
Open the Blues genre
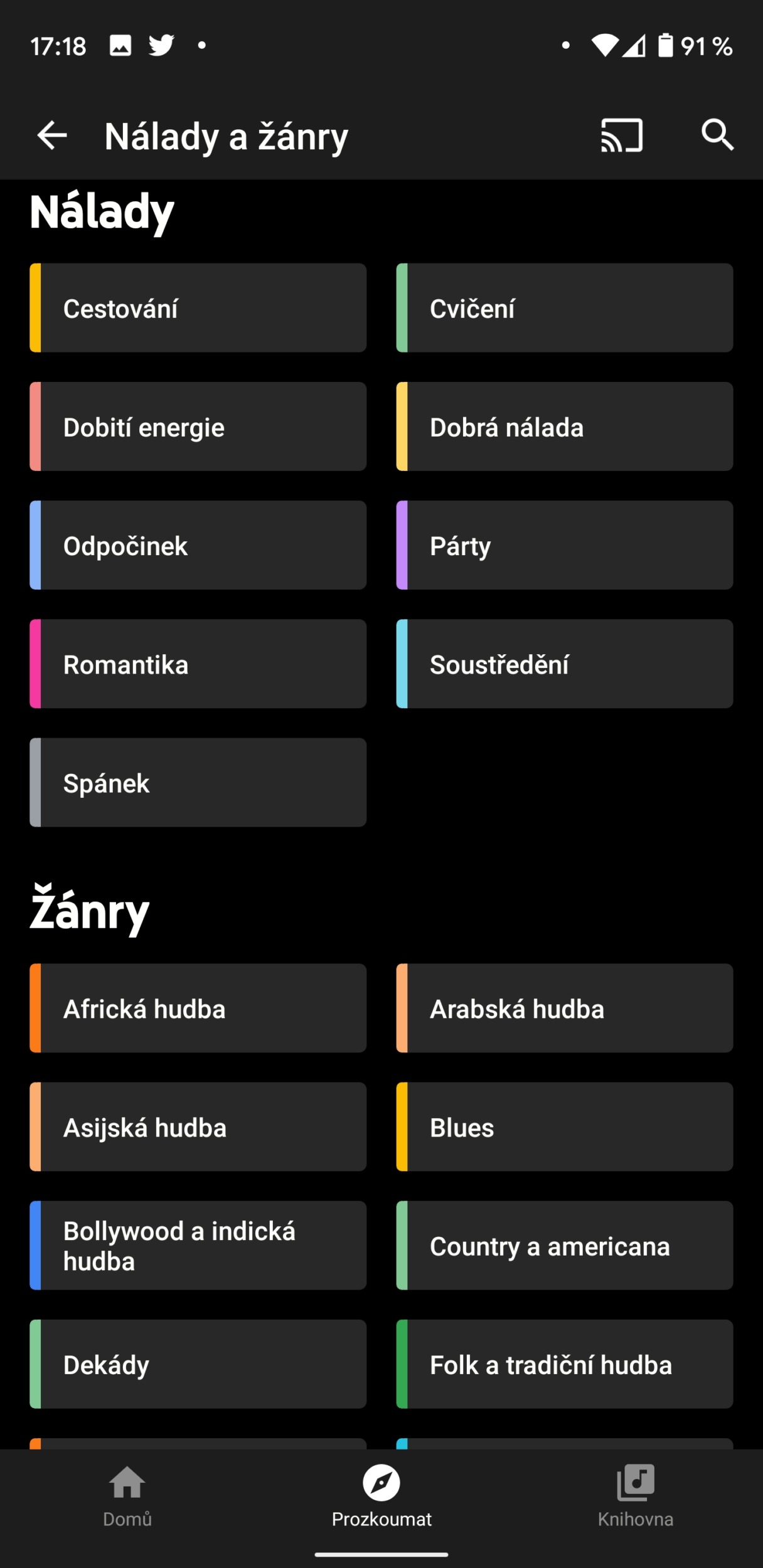pyautogui.click(x=564, y=1126)
